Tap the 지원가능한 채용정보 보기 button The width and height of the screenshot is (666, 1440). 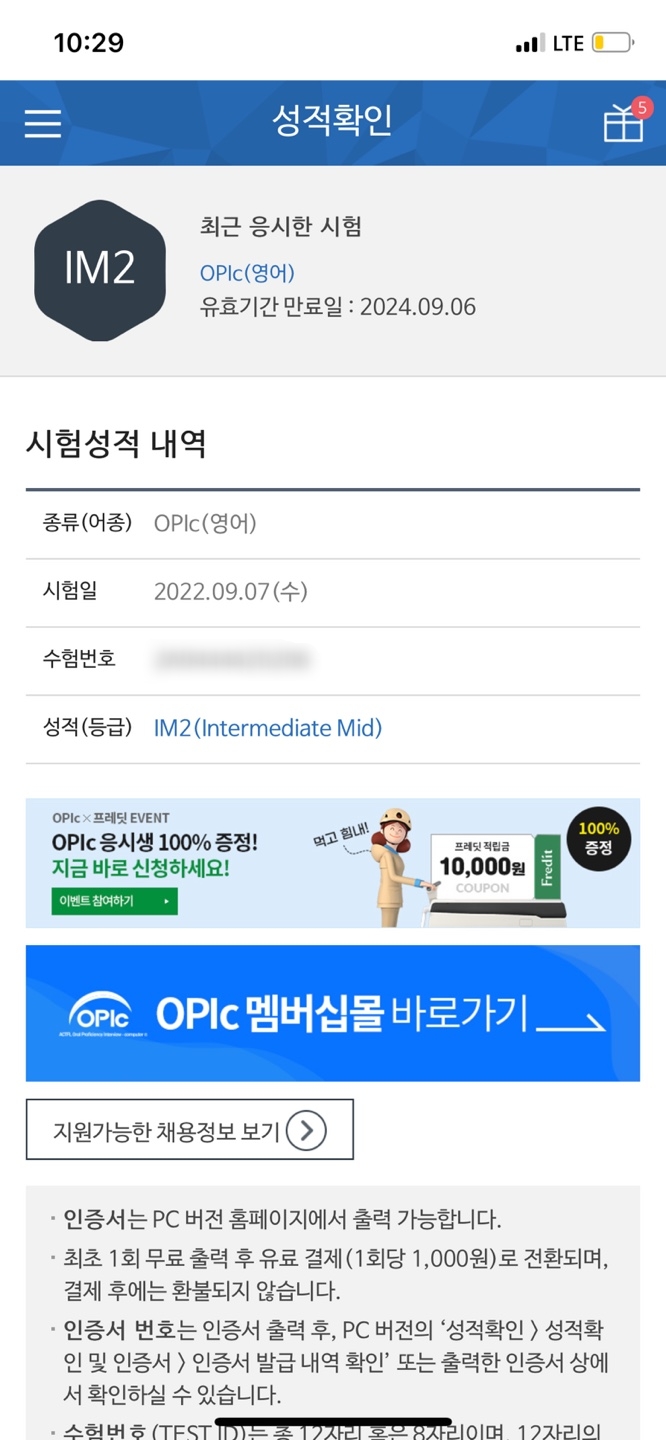(189, 1130)
